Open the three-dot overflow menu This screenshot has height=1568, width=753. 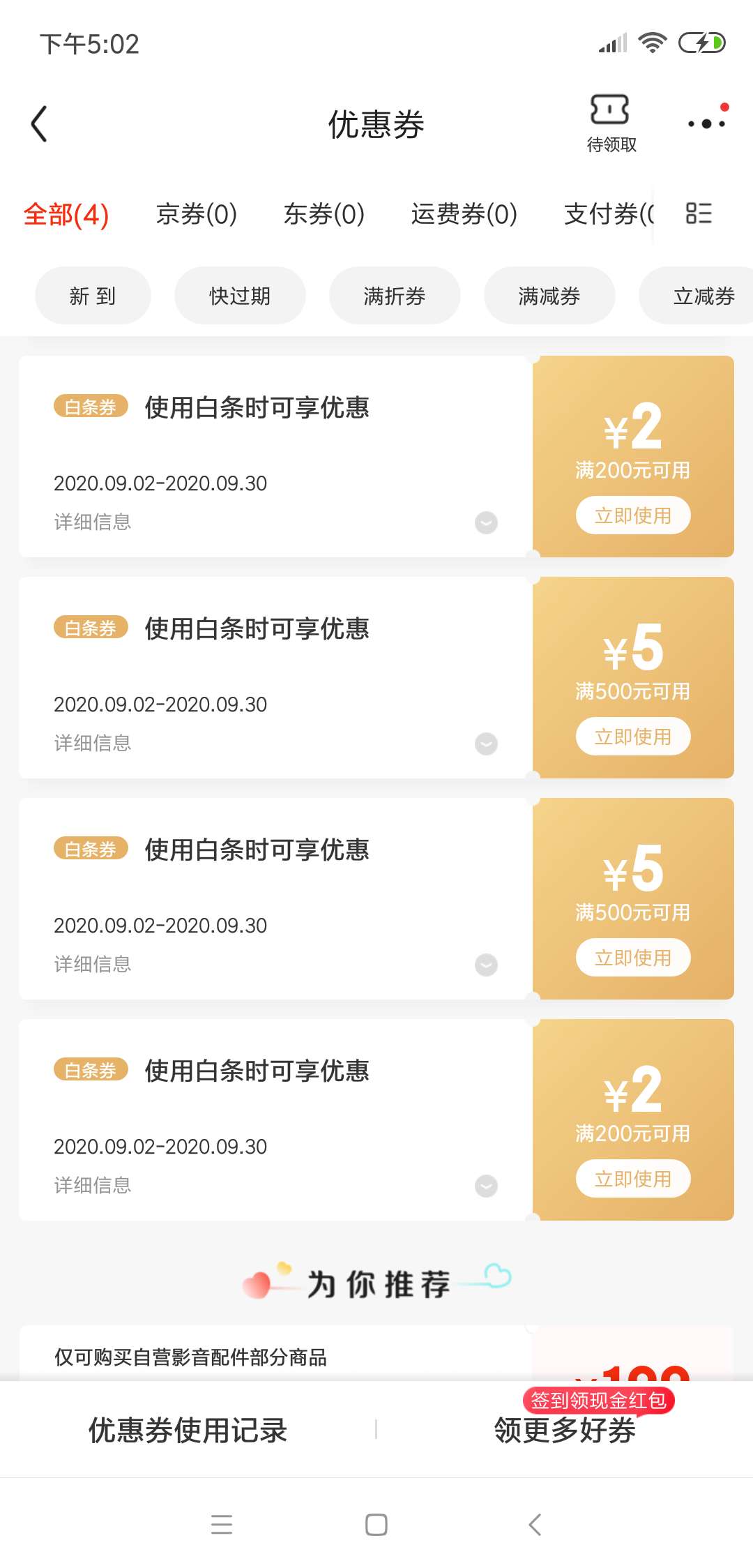point(706,123)
